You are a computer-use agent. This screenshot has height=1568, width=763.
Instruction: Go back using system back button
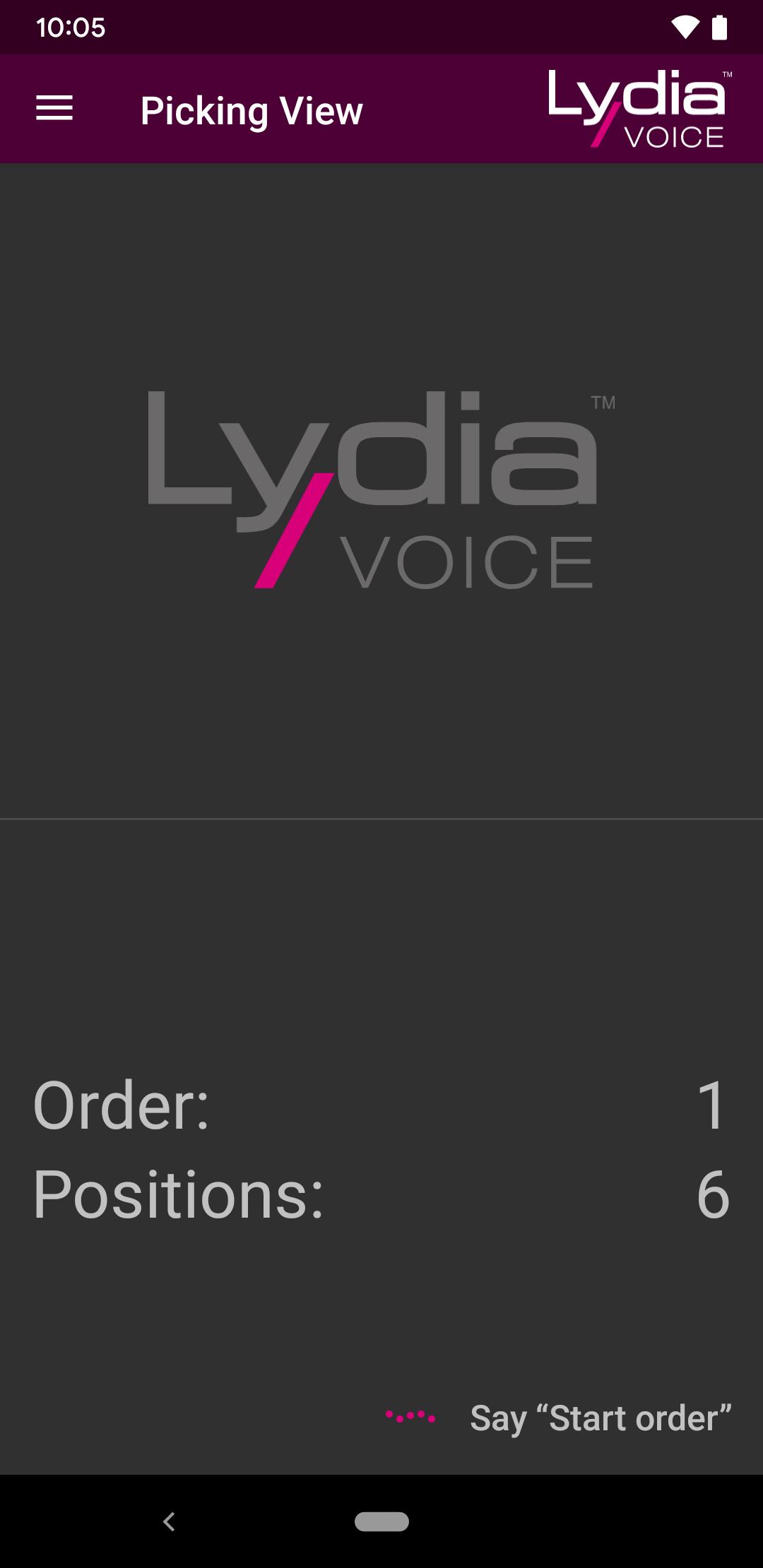pyautogui.click(x=169, y=1521)
